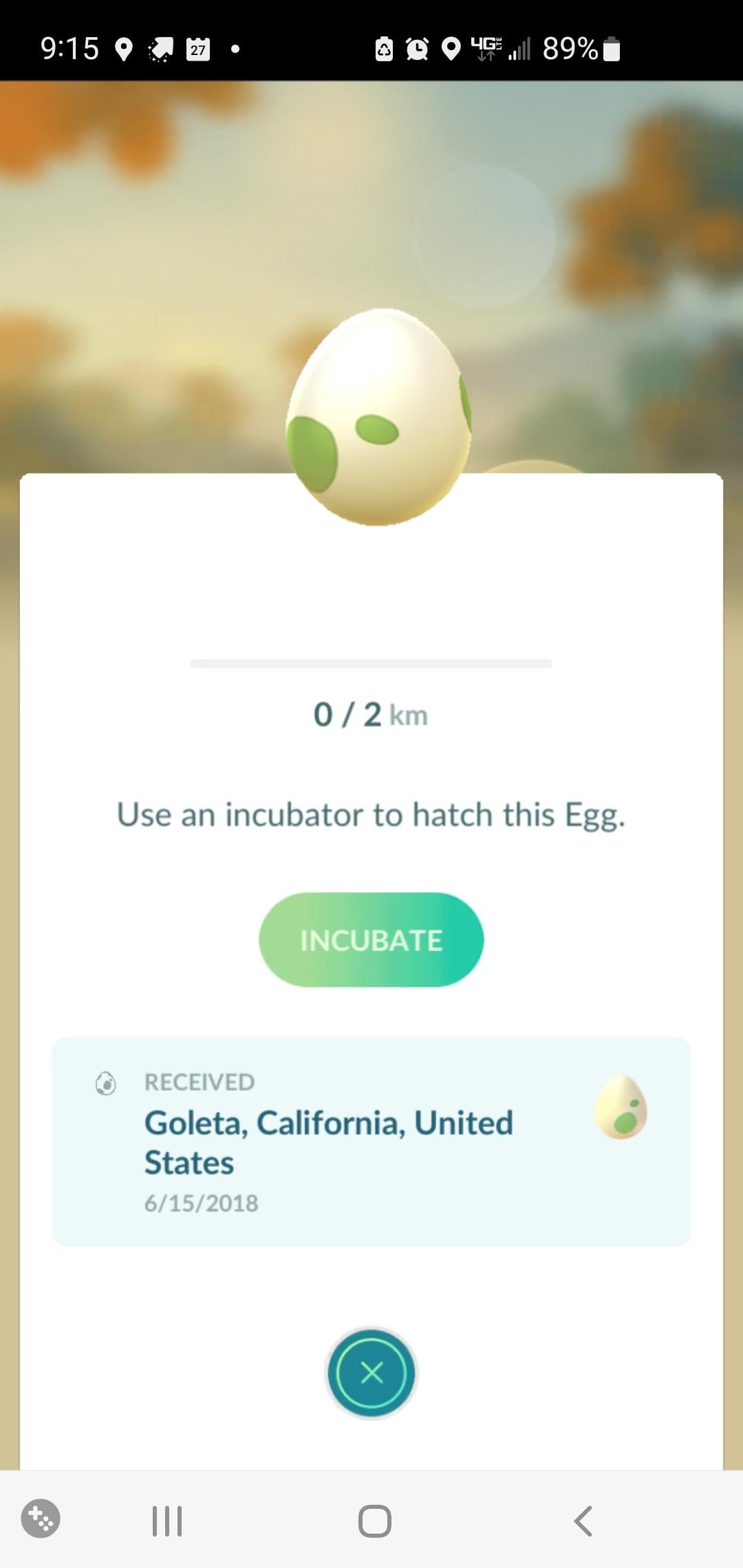Close the egg detail screen
The height and width of the screenshot is (1568, 743).
click(x=371, y=1373)
